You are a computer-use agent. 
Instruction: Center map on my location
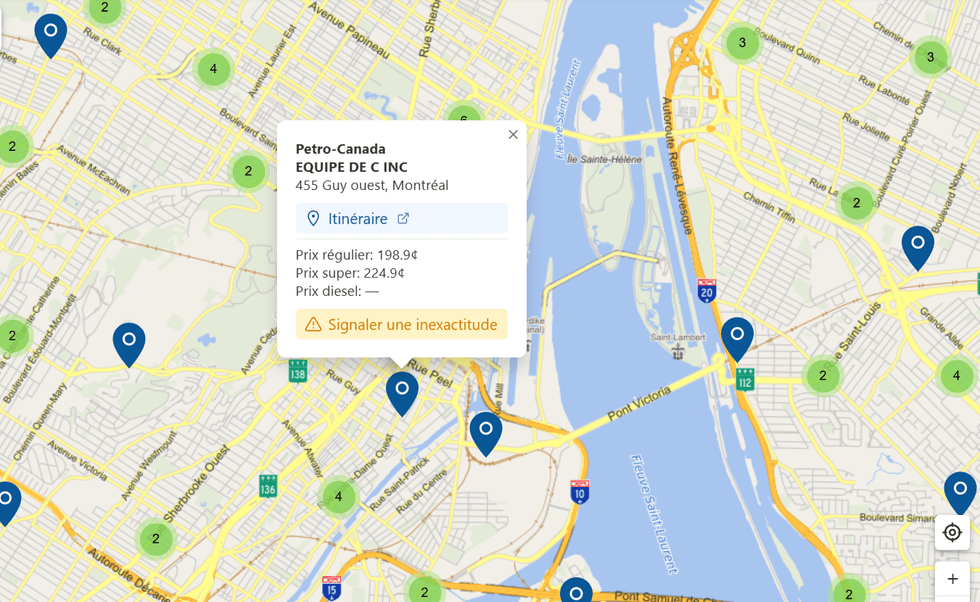pos(952,532)
